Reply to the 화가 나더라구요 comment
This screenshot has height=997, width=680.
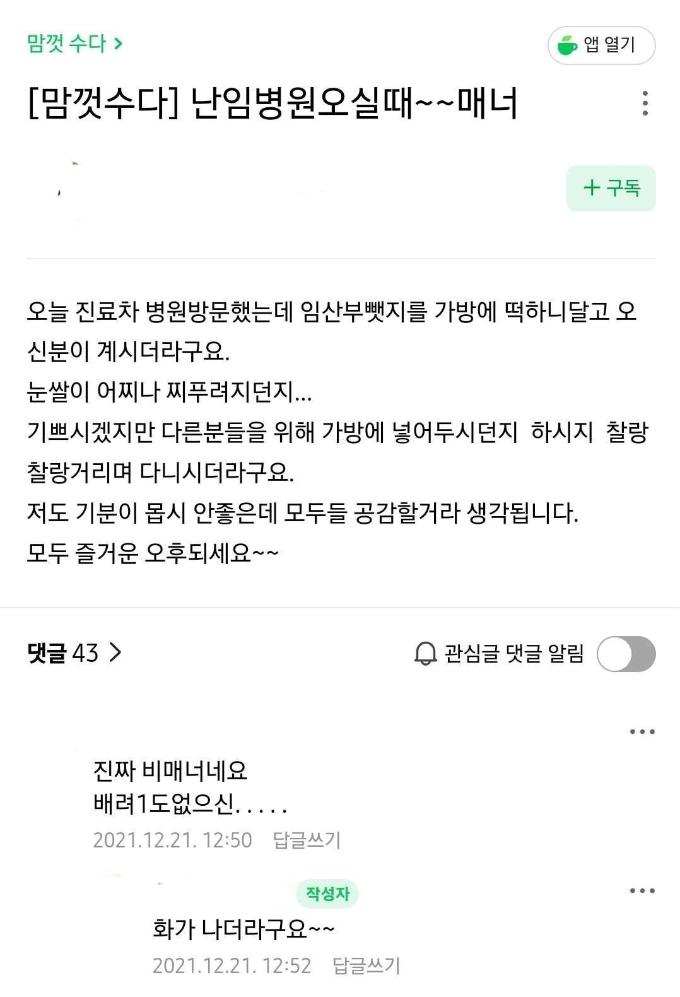(366, 965)
